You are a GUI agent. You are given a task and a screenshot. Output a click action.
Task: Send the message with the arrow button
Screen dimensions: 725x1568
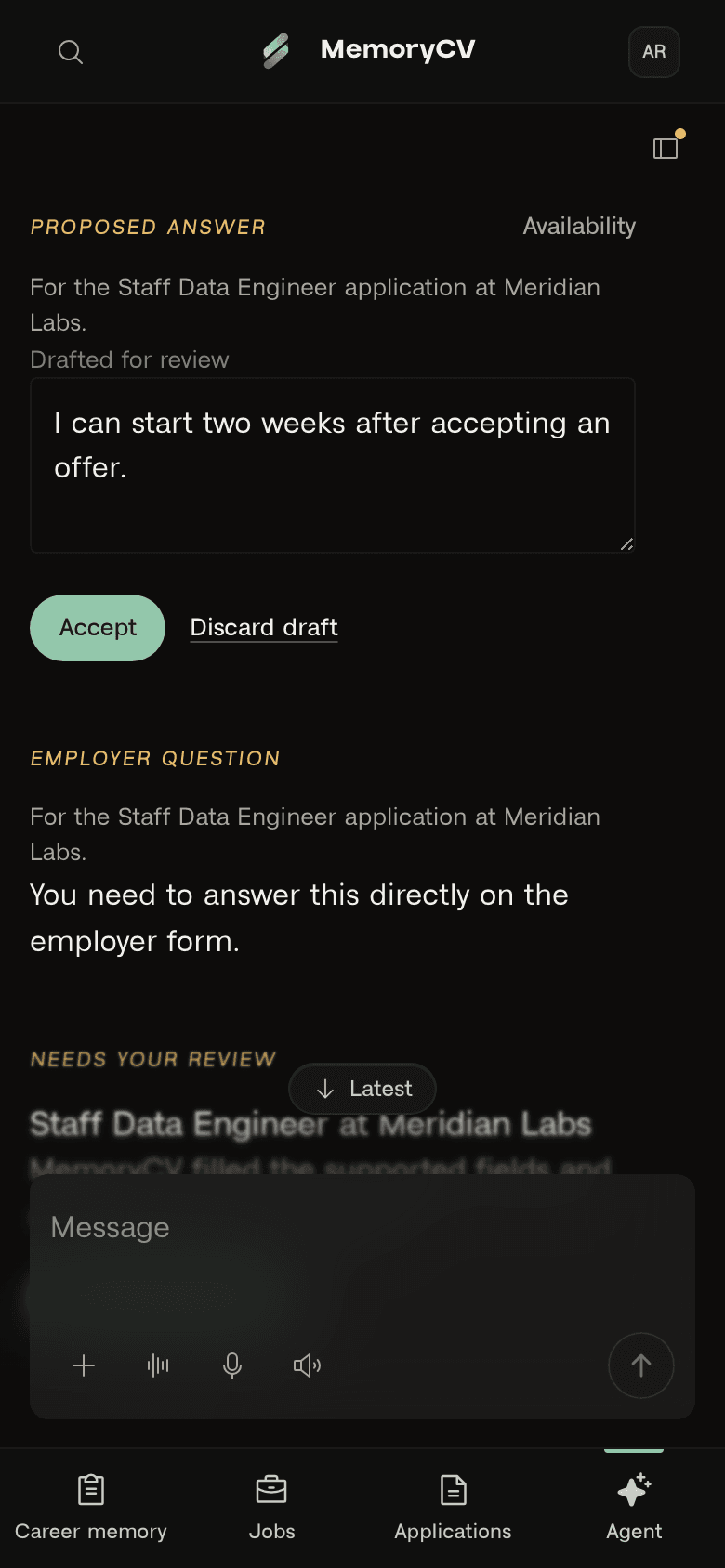tap(641, 1365)
